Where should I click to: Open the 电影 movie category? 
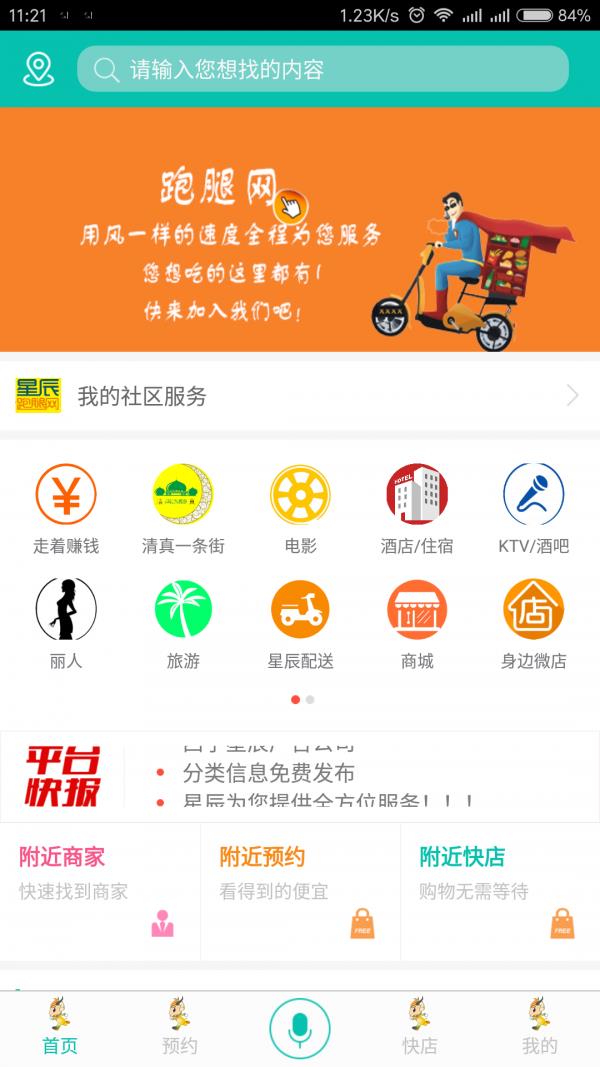pyautogui.click(x=300, y=508)
